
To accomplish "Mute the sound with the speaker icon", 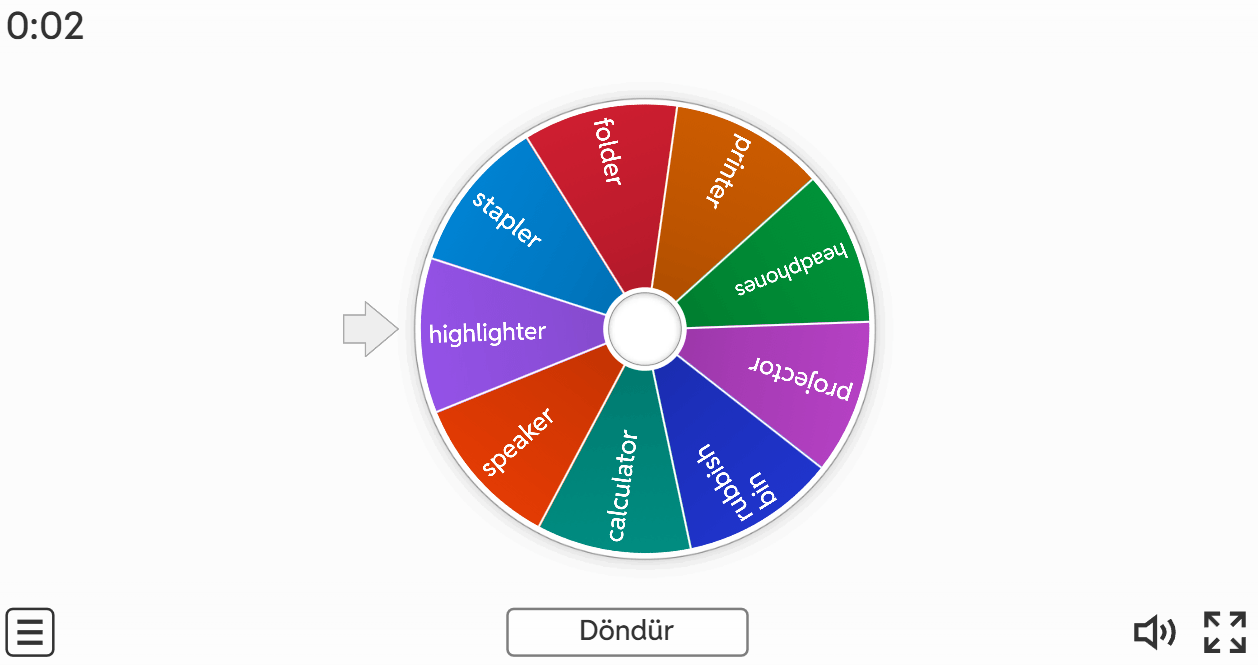I will (1154, 632).
